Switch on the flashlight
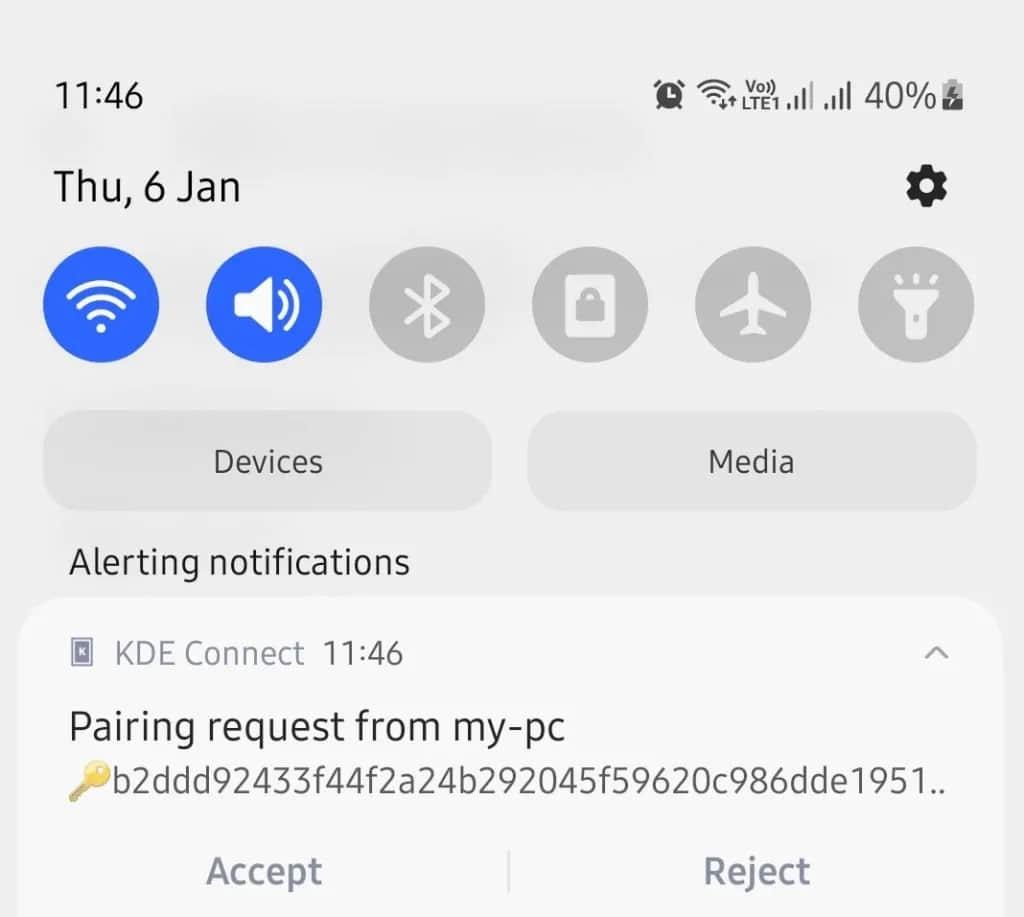Image resolution: width=1024 pixels, height=917 pixels. click(x=915, y=304)
